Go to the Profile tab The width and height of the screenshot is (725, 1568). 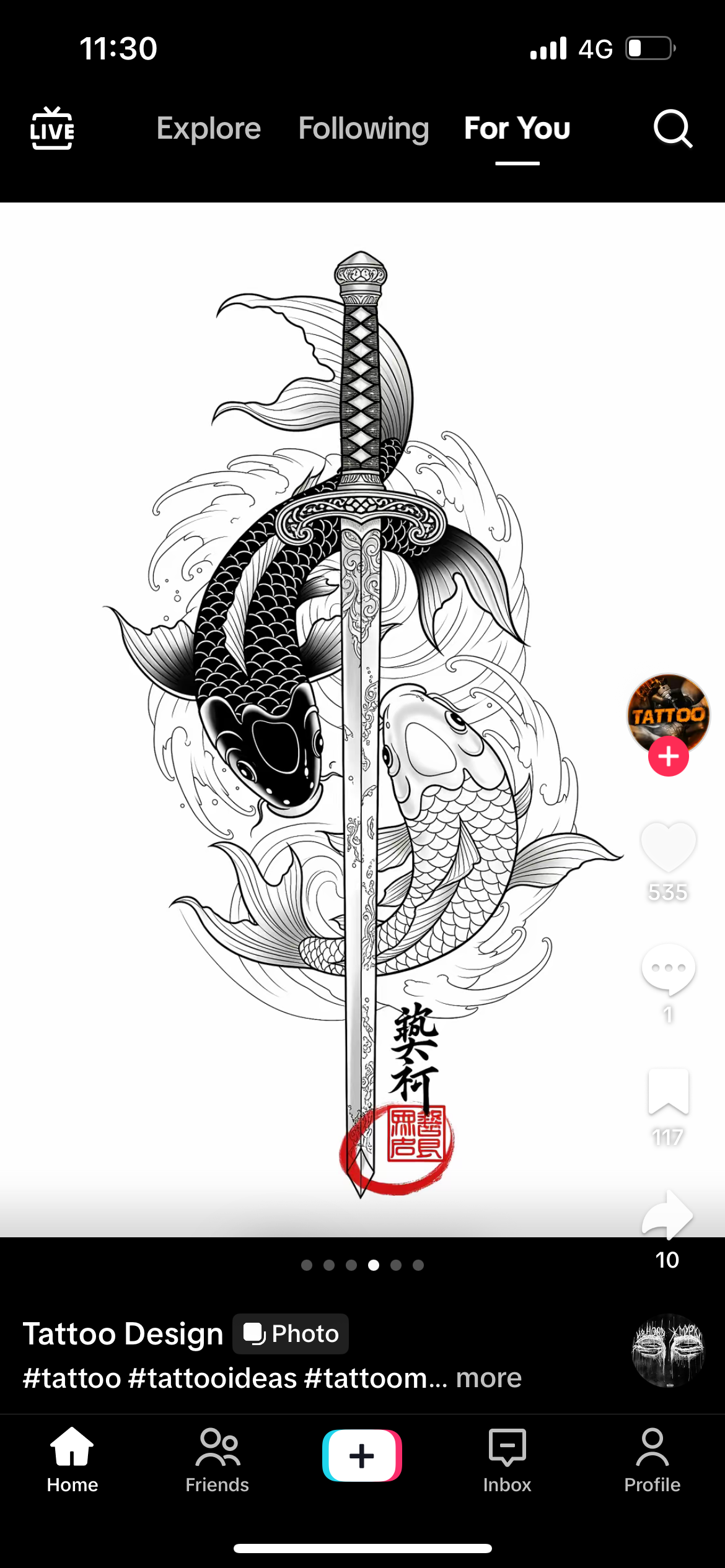(652, 1458)
